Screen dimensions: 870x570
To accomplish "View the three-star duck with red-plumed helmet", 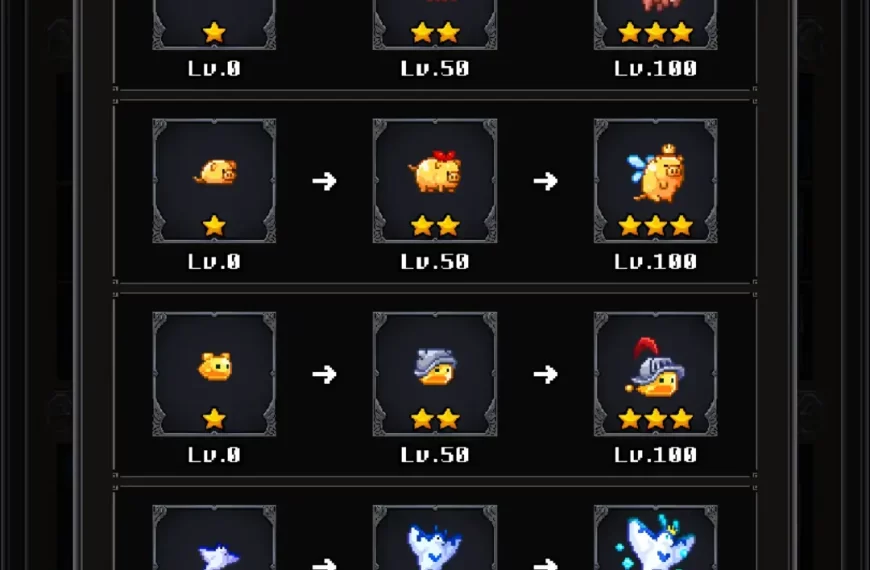I will pyautogui.click(x=655, y=373).
